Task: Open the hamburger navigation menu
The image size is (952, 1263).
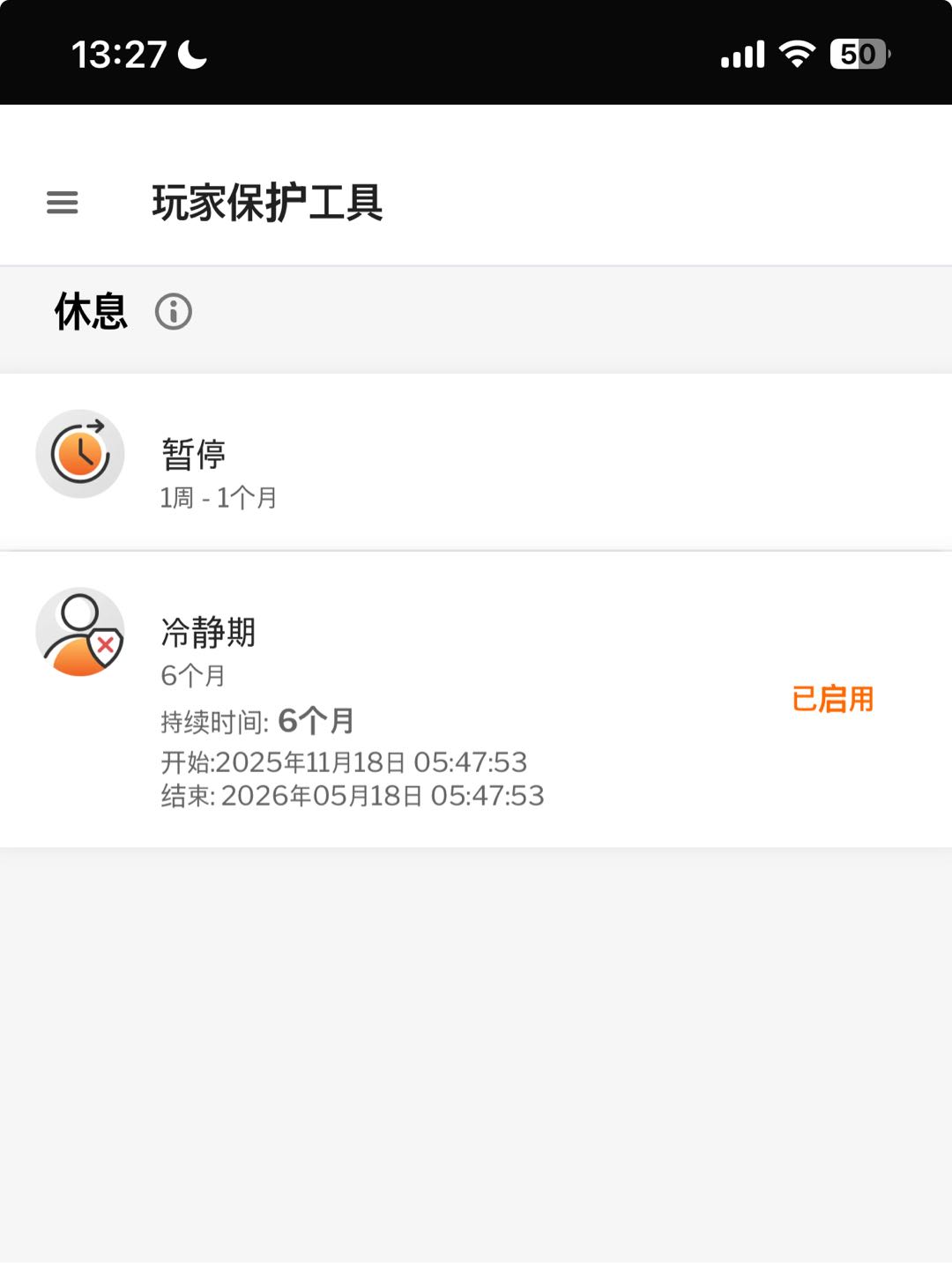Action: [x=62, y=204]
